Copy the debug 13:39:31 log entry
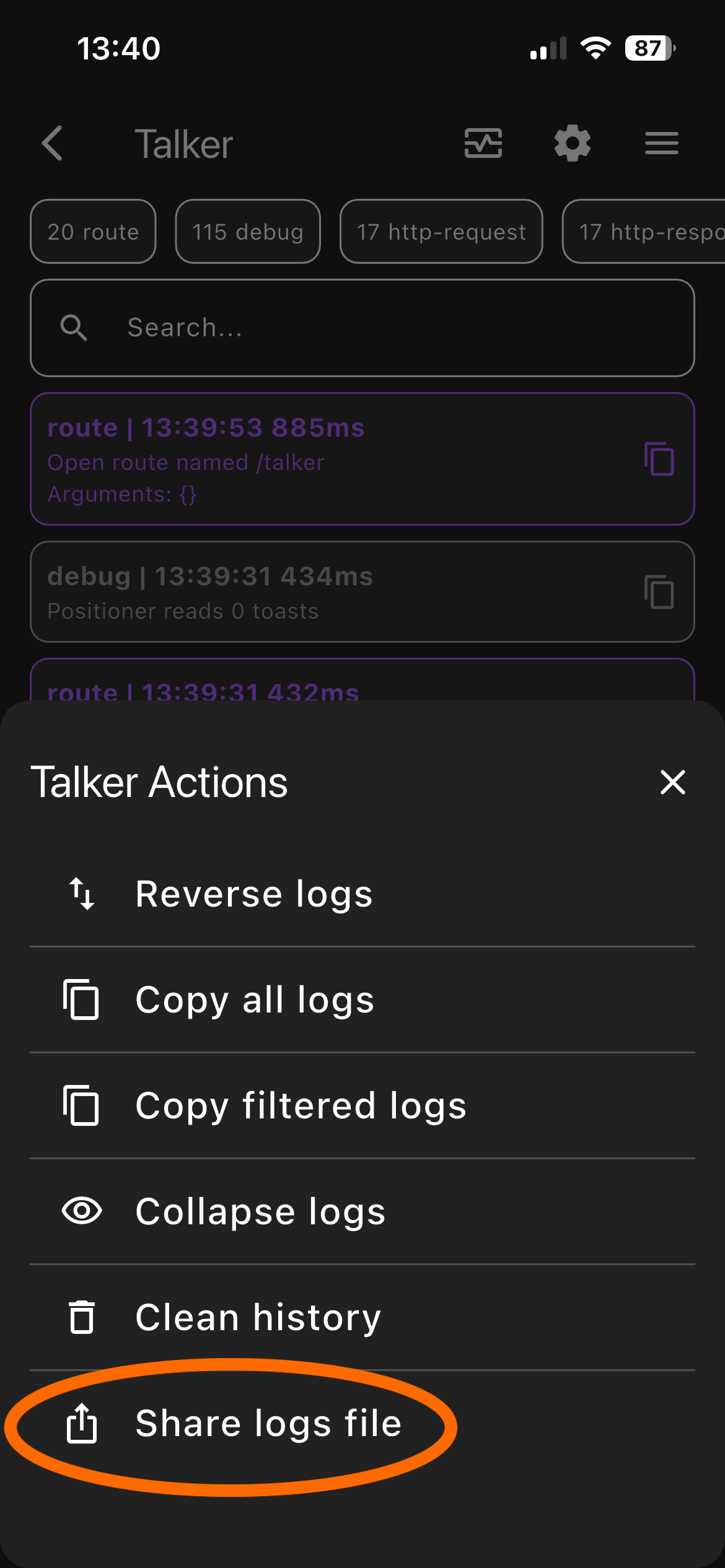The width and height of the screenshot is (725, 1568). [659, 592]
